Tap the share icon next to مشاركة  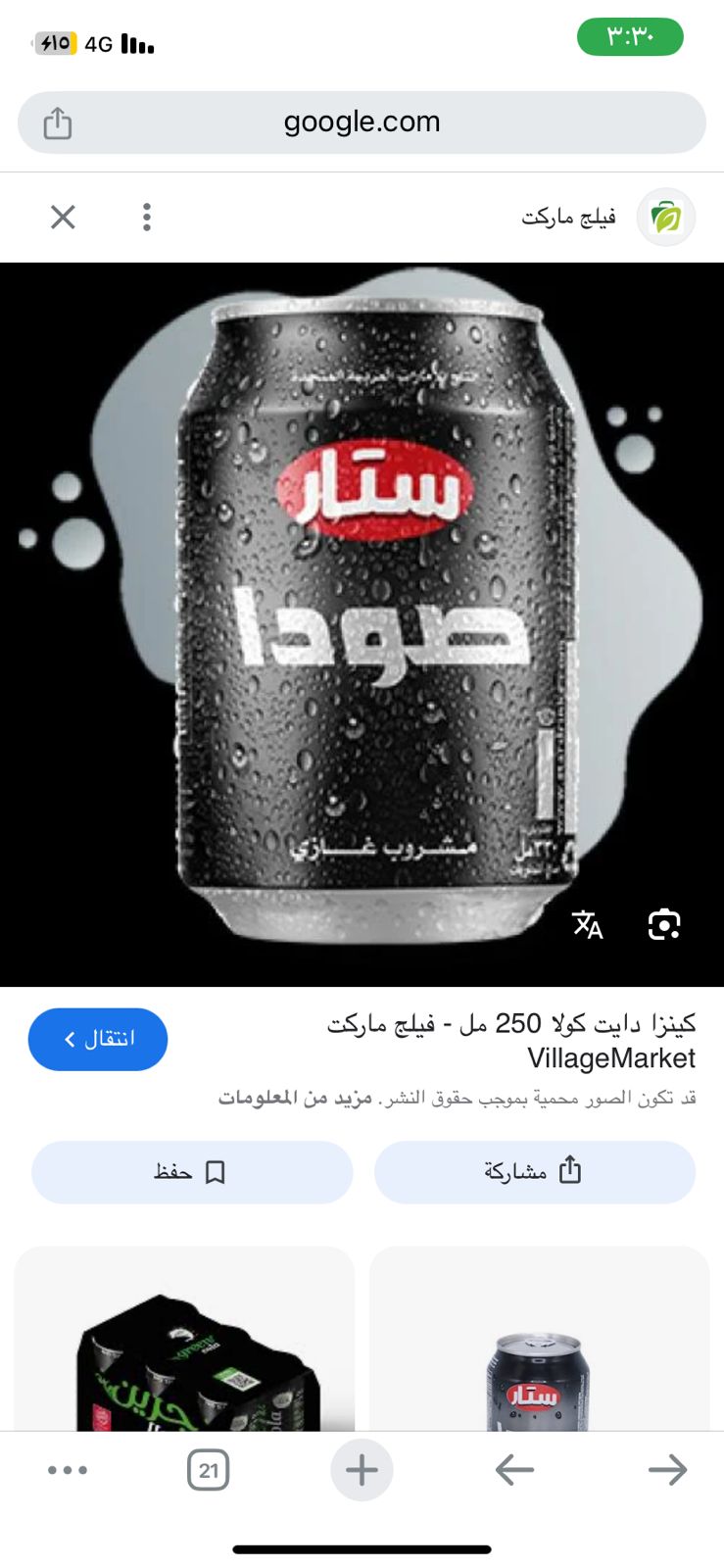point(569,1170)
